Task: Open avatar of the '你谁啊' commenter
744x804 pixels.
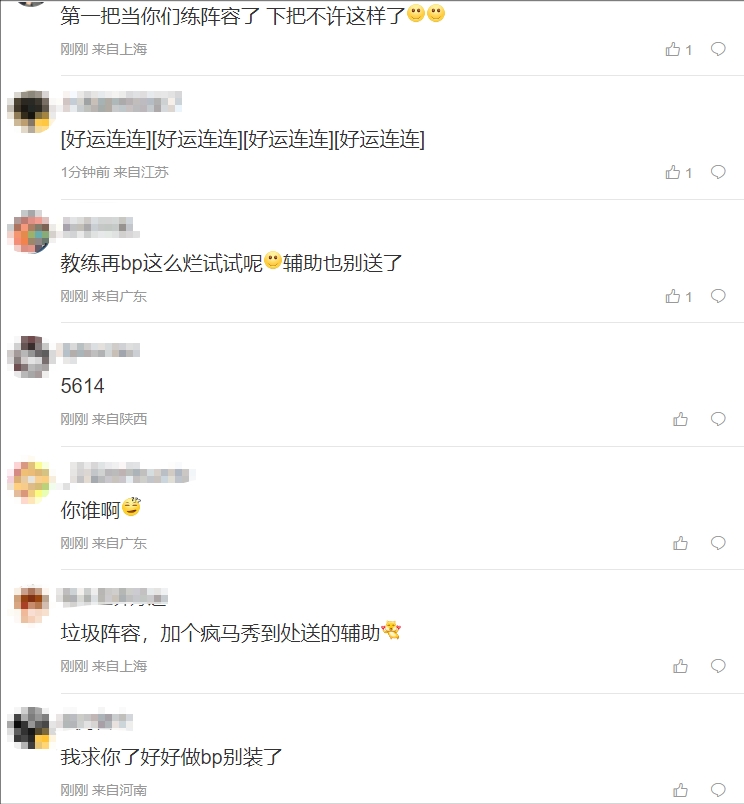Action: 30,480
